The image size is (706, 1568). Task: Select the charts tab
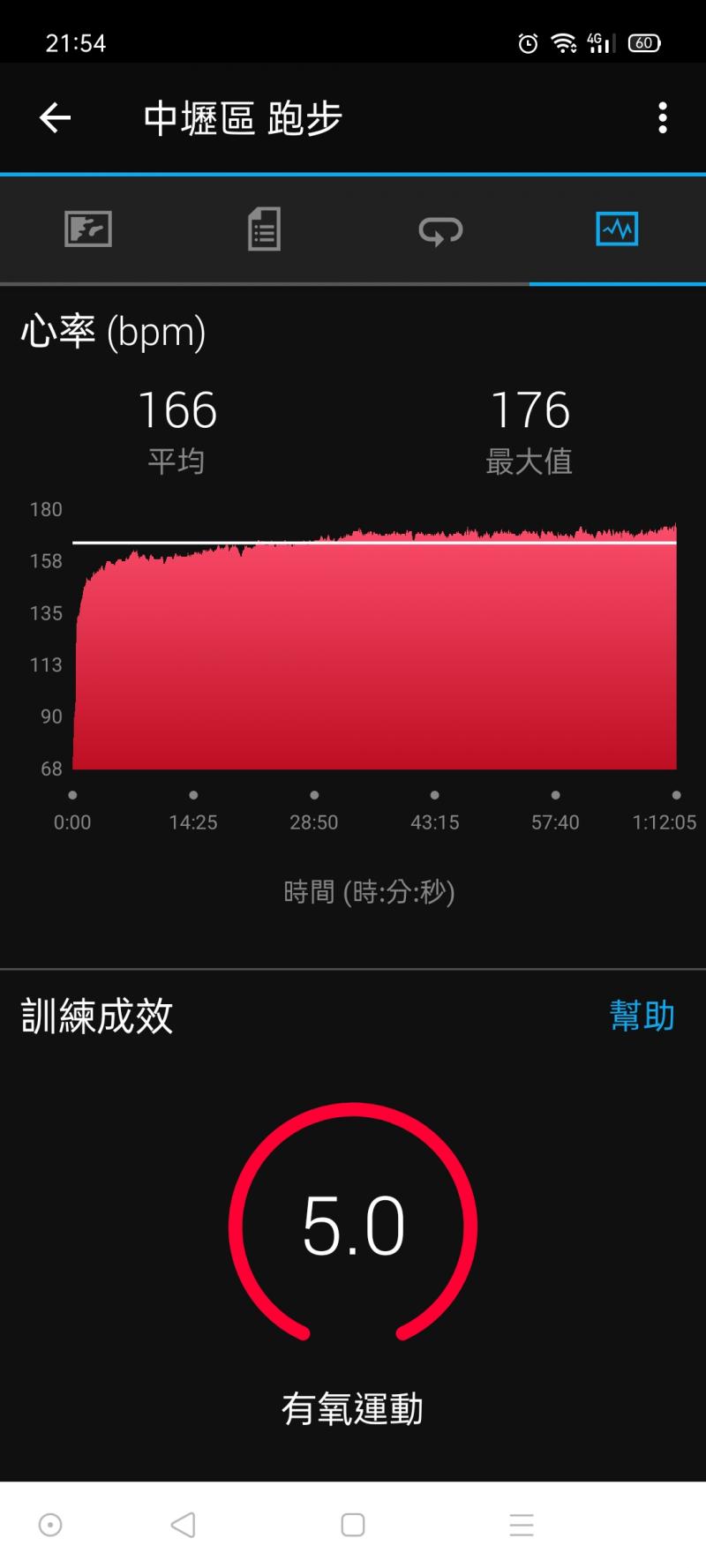coord(617,229)
